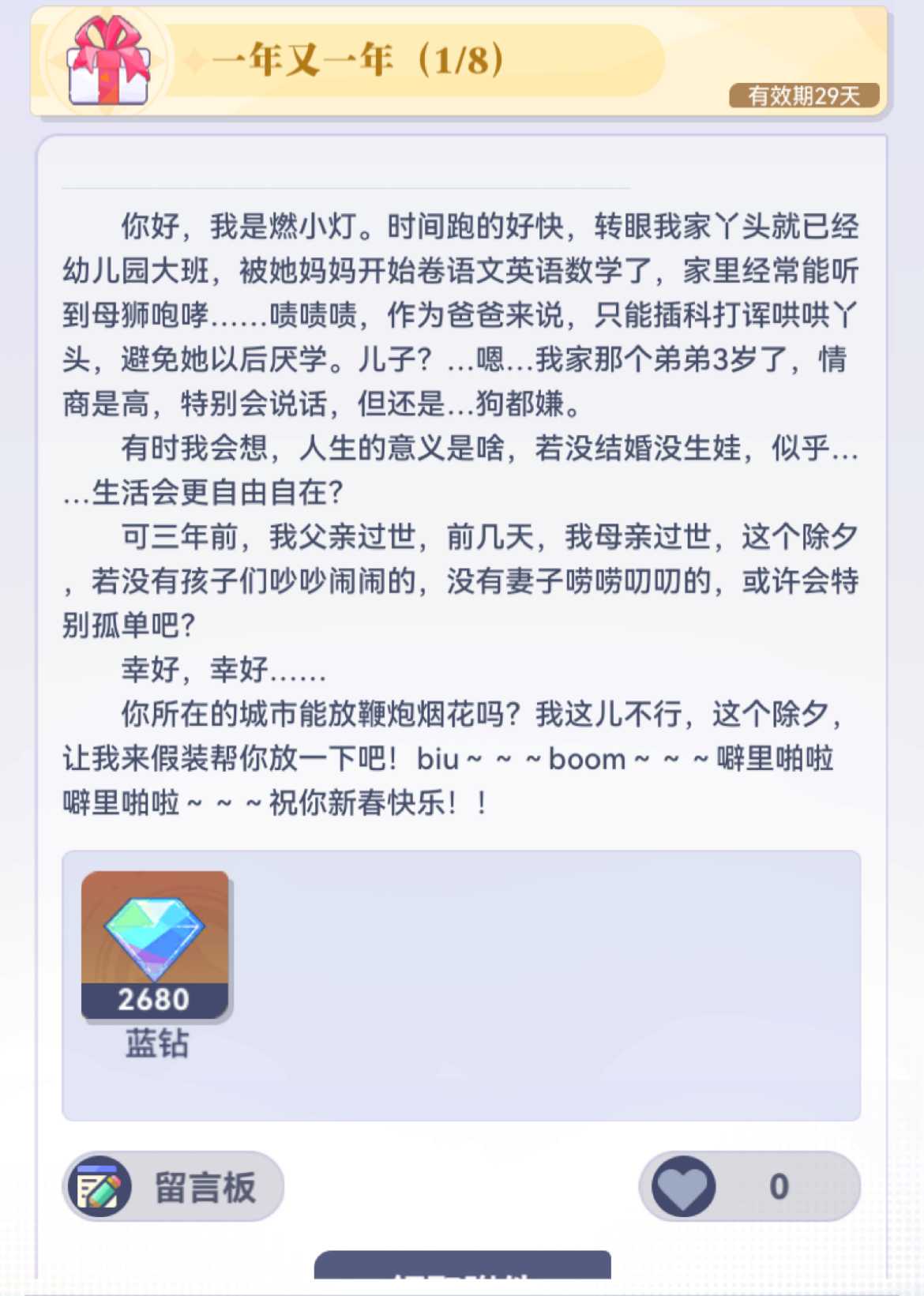The image size is (924, 1296).
Task: Tap the 2680 蓝钻 reward item
Action: [156, 946]
